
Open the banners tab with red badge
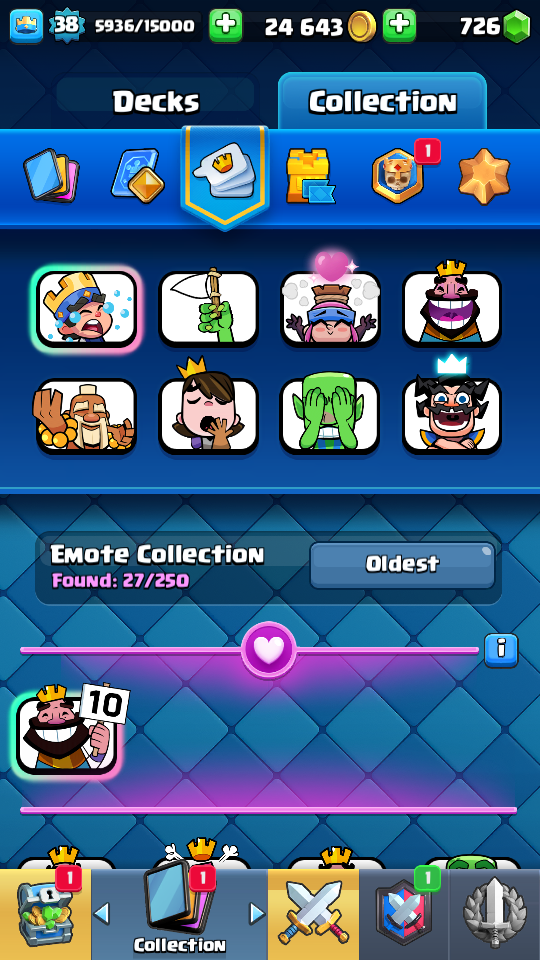click(399, 174)
